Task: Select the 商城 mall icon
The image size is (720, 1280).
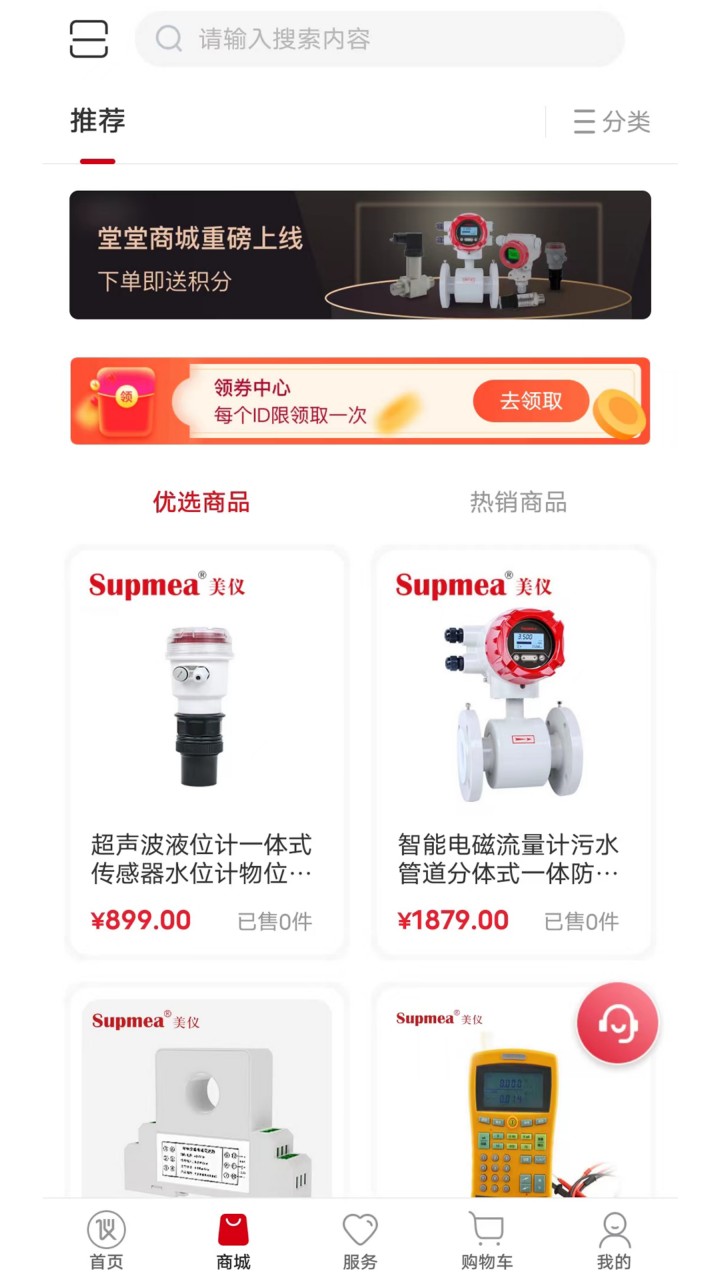Action: click(x=232, y=1237)
